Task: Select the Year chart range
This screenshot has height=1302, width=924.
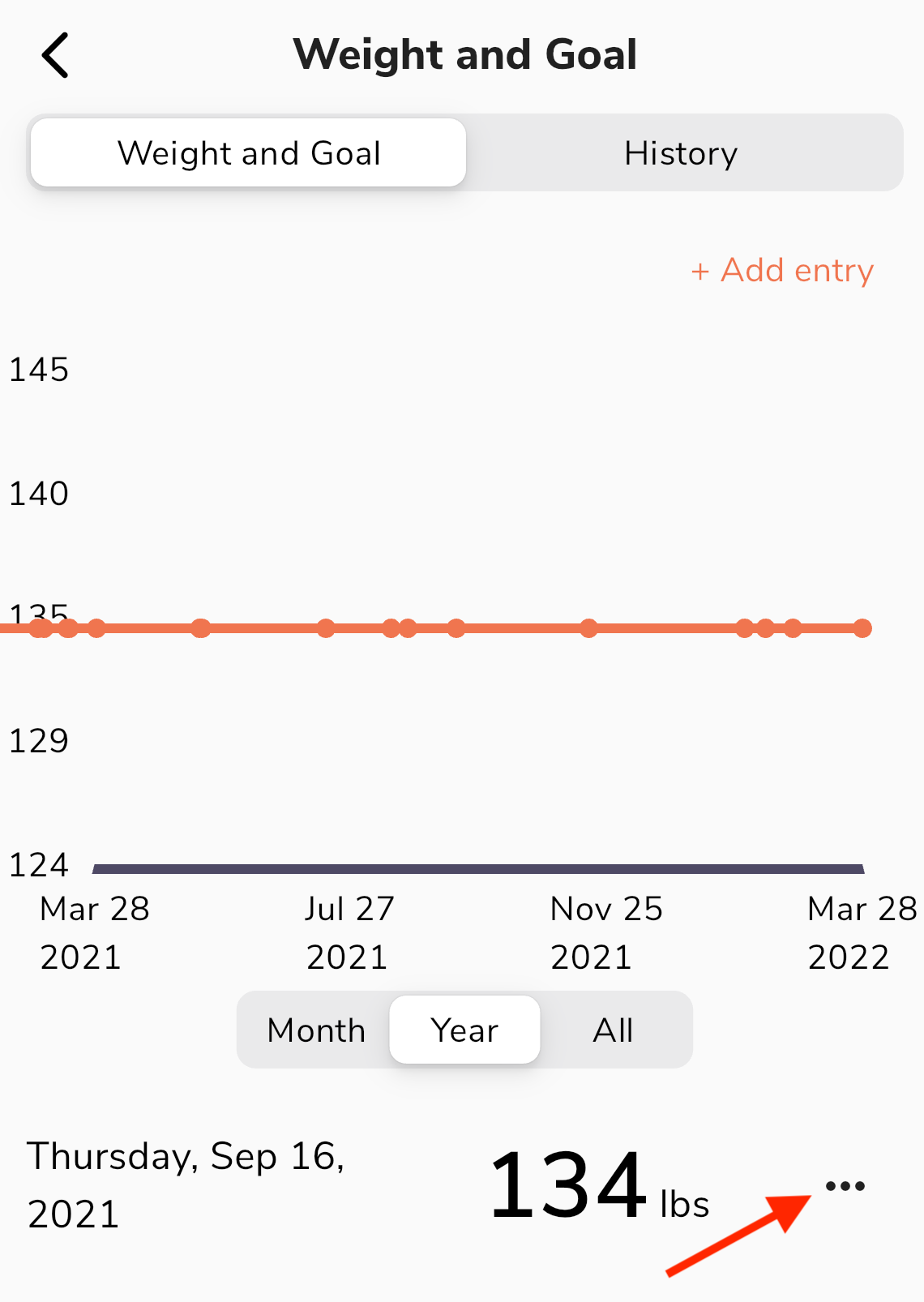Action: [x=464, y=1030]
